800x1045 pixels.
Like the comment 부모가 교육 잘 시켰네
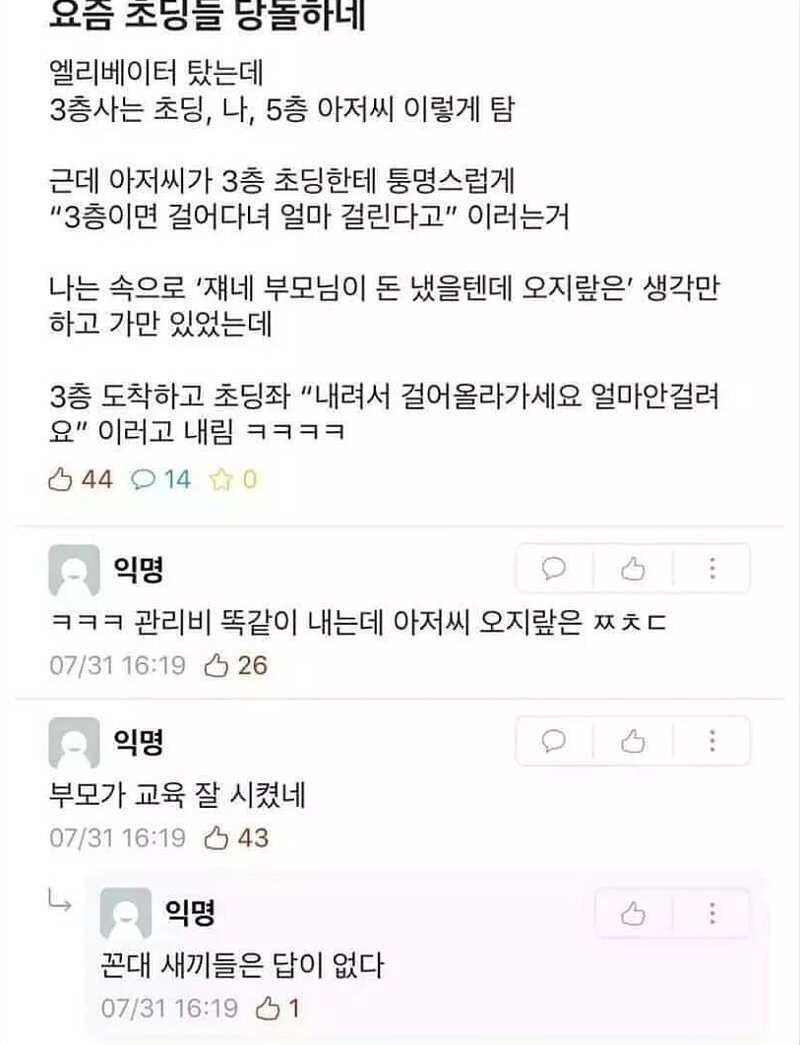(632, 741)
